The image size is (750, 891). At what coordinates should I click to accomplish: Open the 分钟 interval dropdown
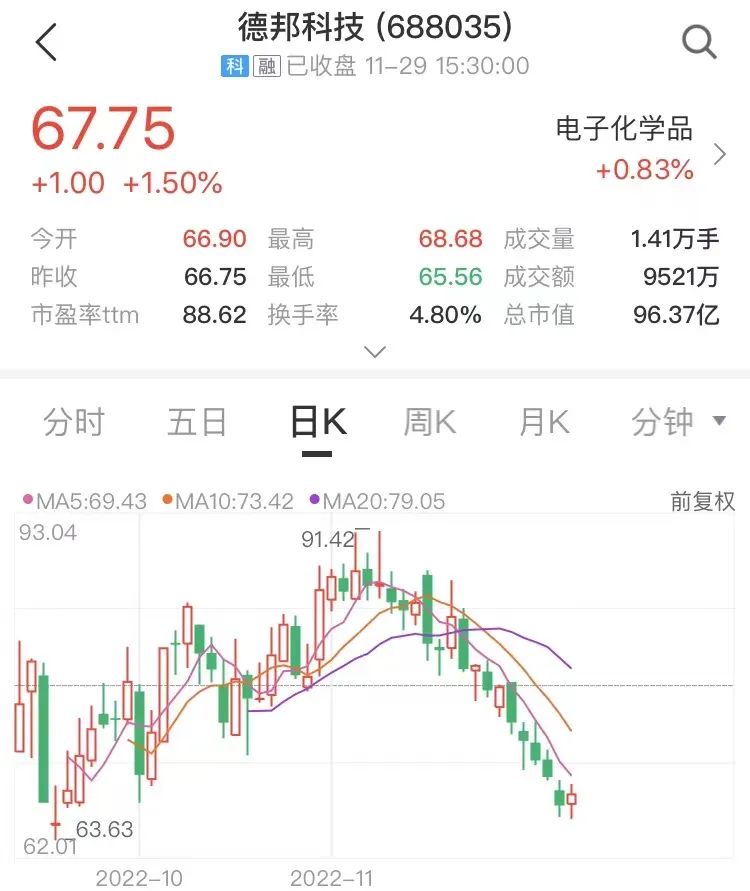(678, 422)
